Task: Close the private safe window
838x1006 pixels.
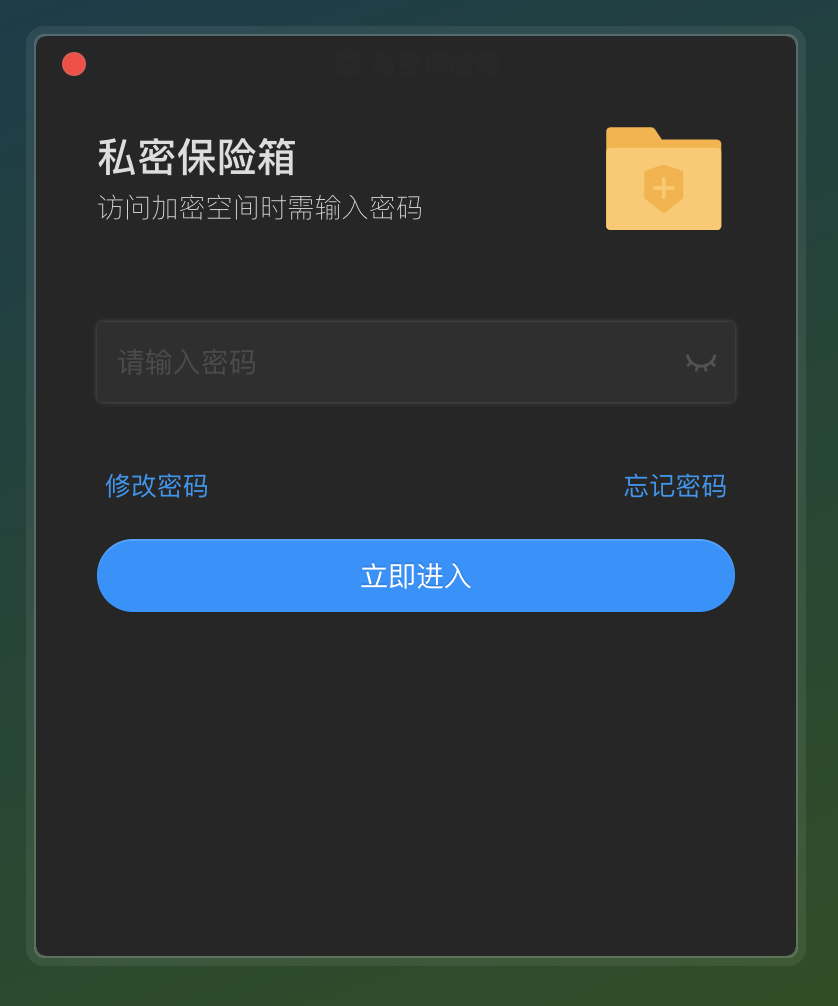Action: 74,64
